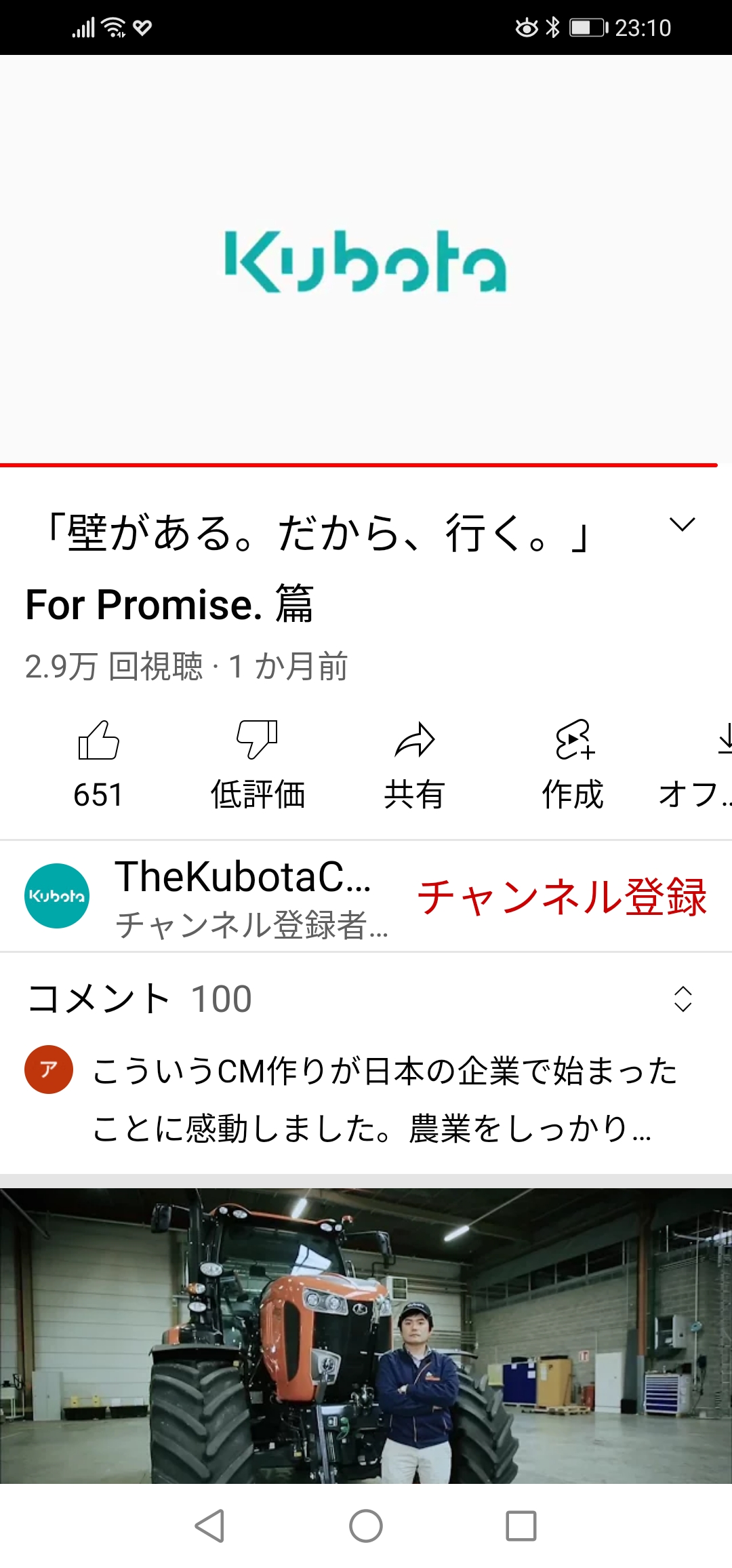Like the video with 651 likes
The image size is (732, 1568).
pyautogui.click(x=98, y=764)
